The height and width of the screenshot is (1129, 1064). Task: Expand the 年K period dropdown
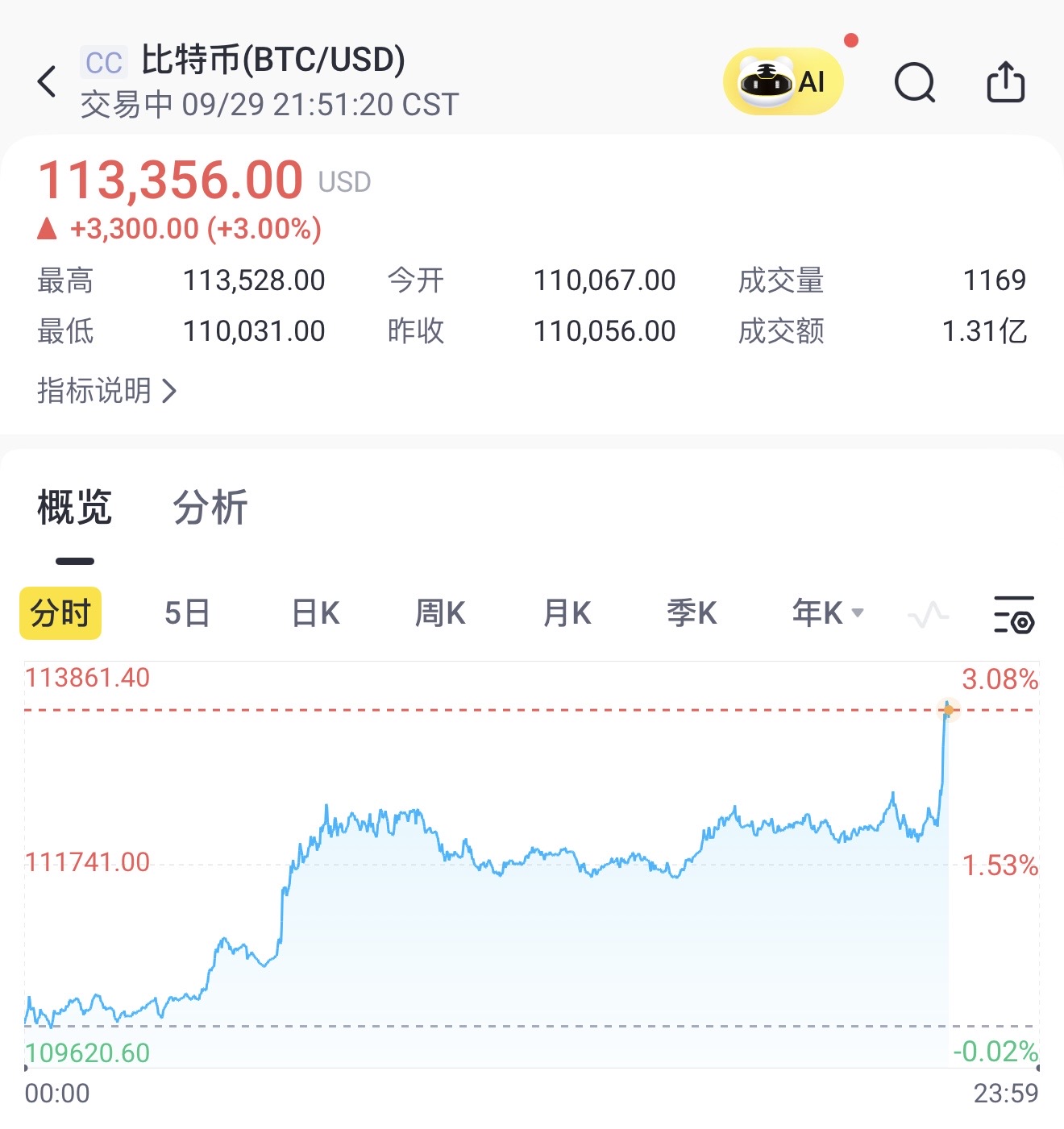[828, 613]
